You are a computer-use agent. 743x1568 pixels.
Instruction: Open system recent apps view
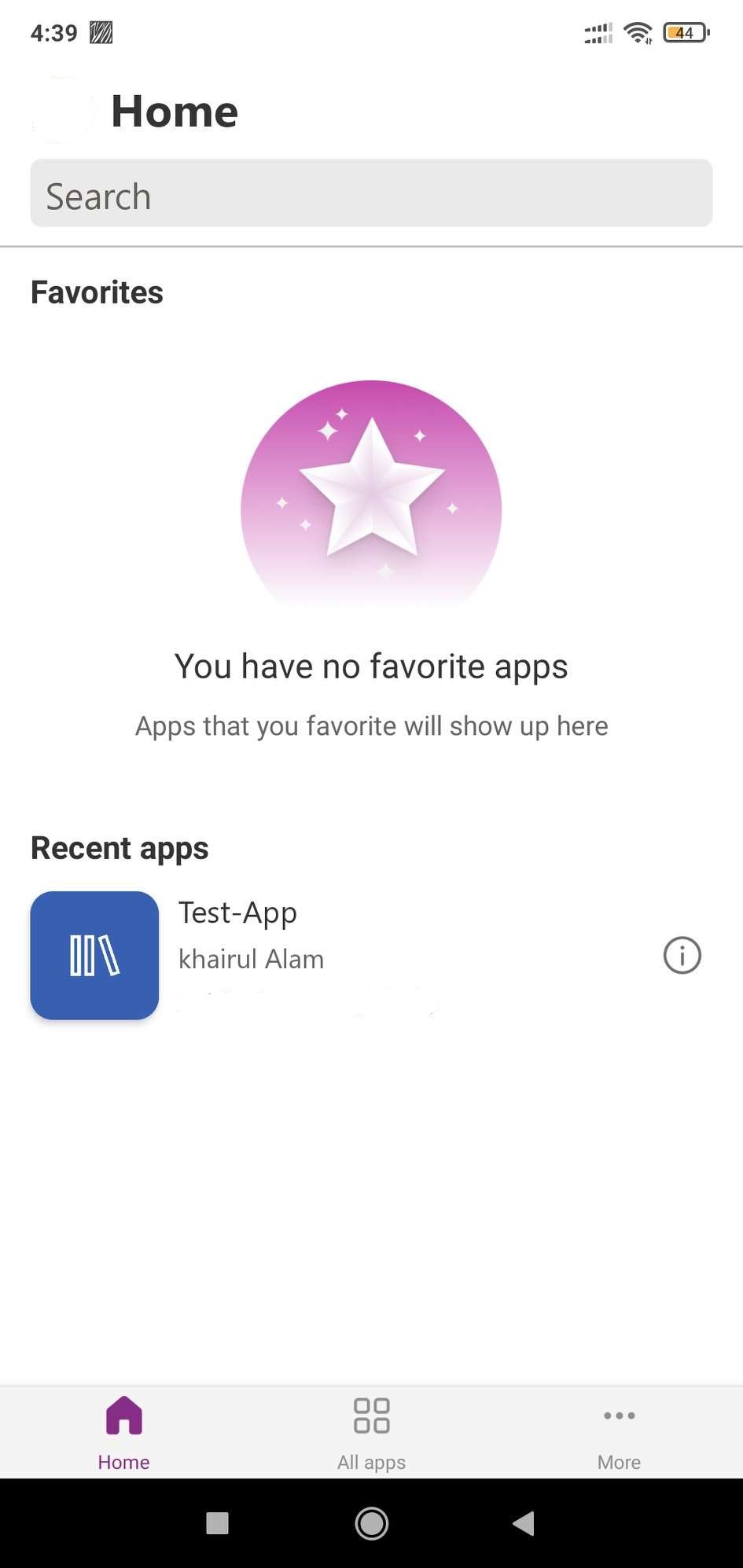tap(217, 1523)
